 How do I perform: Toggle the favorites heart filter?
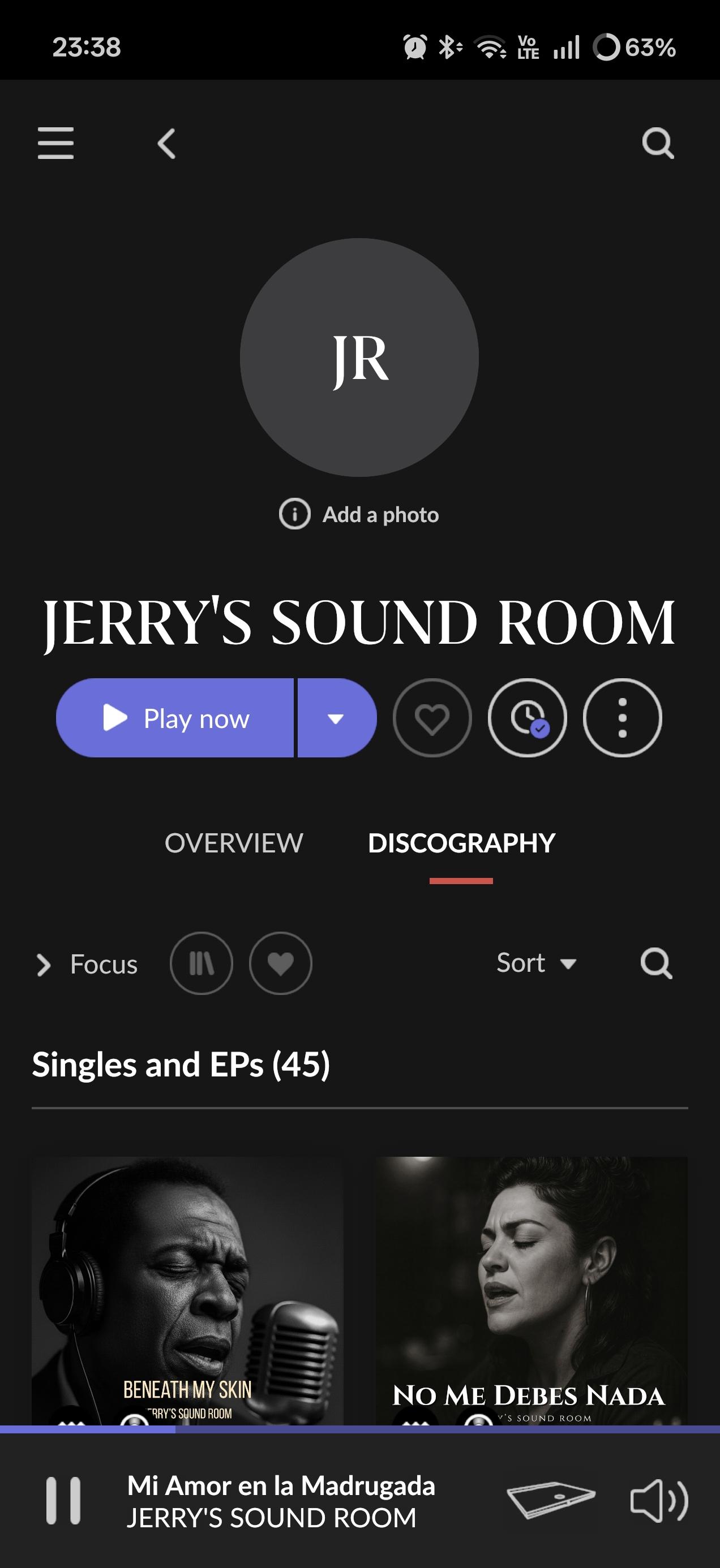point(280,963)
